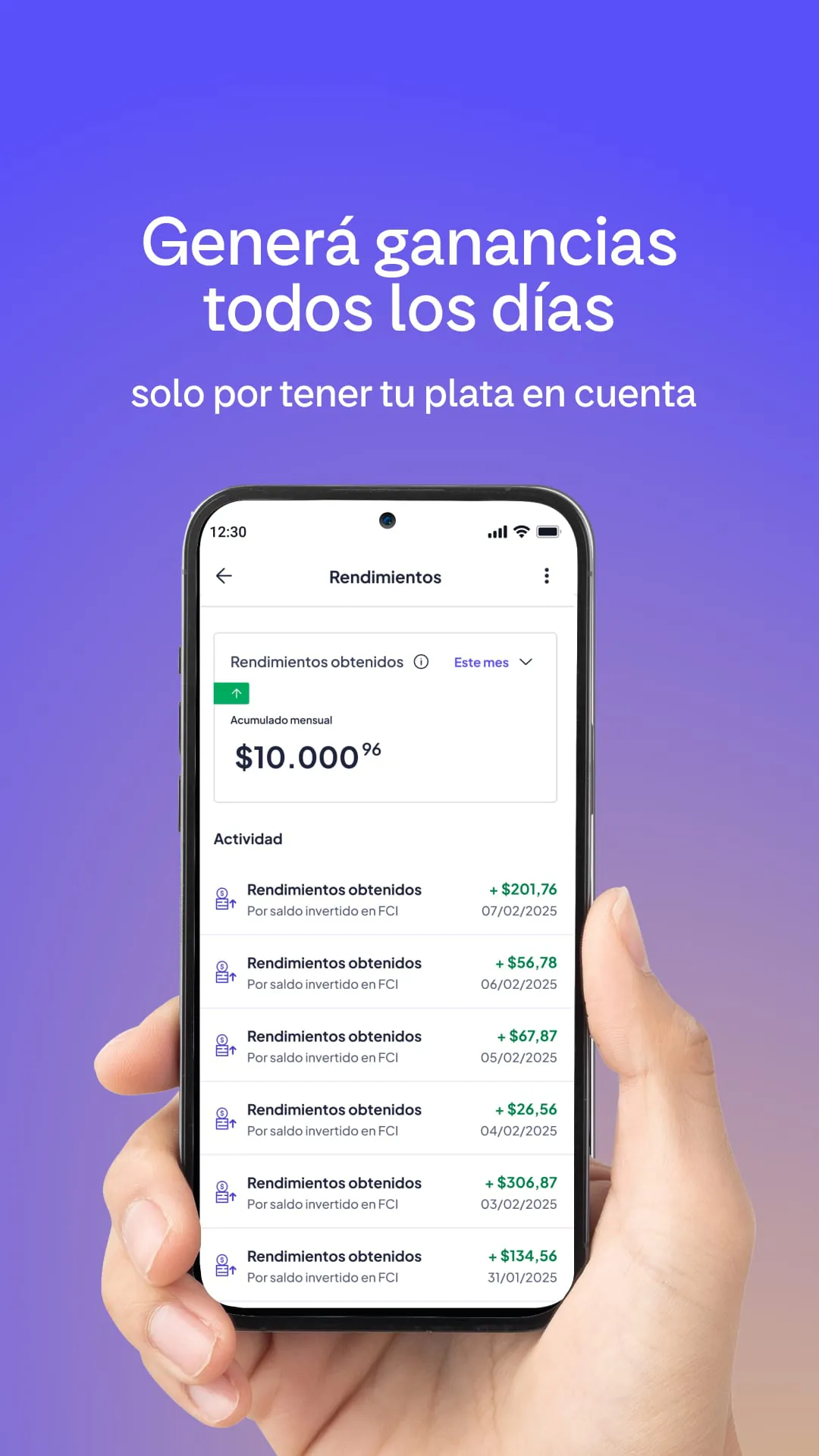This screenshot has height=1456, width=819.
Task: Tap the earnings icon on the 07/02/2025 row
Action: click(x=225, y=899)
